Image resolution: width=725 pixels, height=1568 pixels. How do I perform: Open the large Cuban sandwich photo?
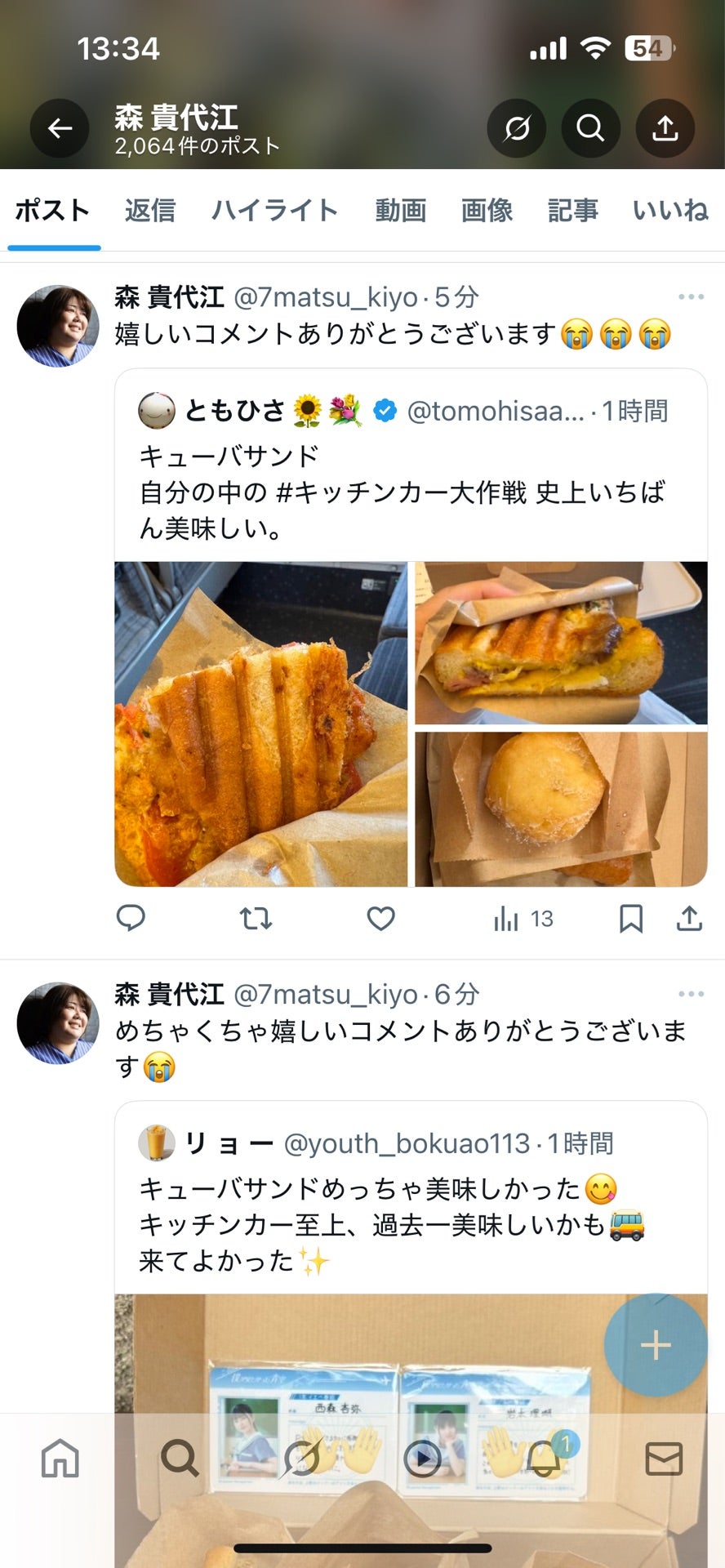coord(261,724)
